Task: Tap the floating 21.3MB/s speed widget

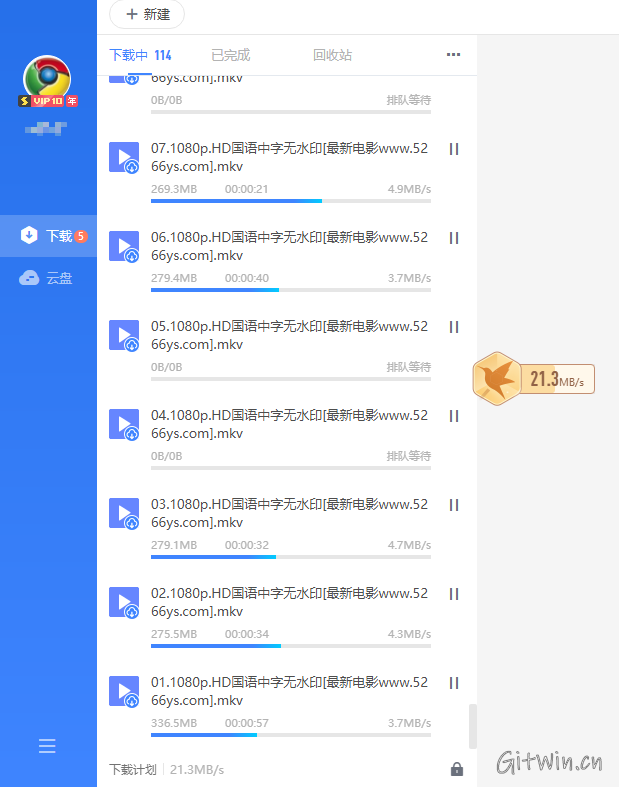Action: [534, 379]
